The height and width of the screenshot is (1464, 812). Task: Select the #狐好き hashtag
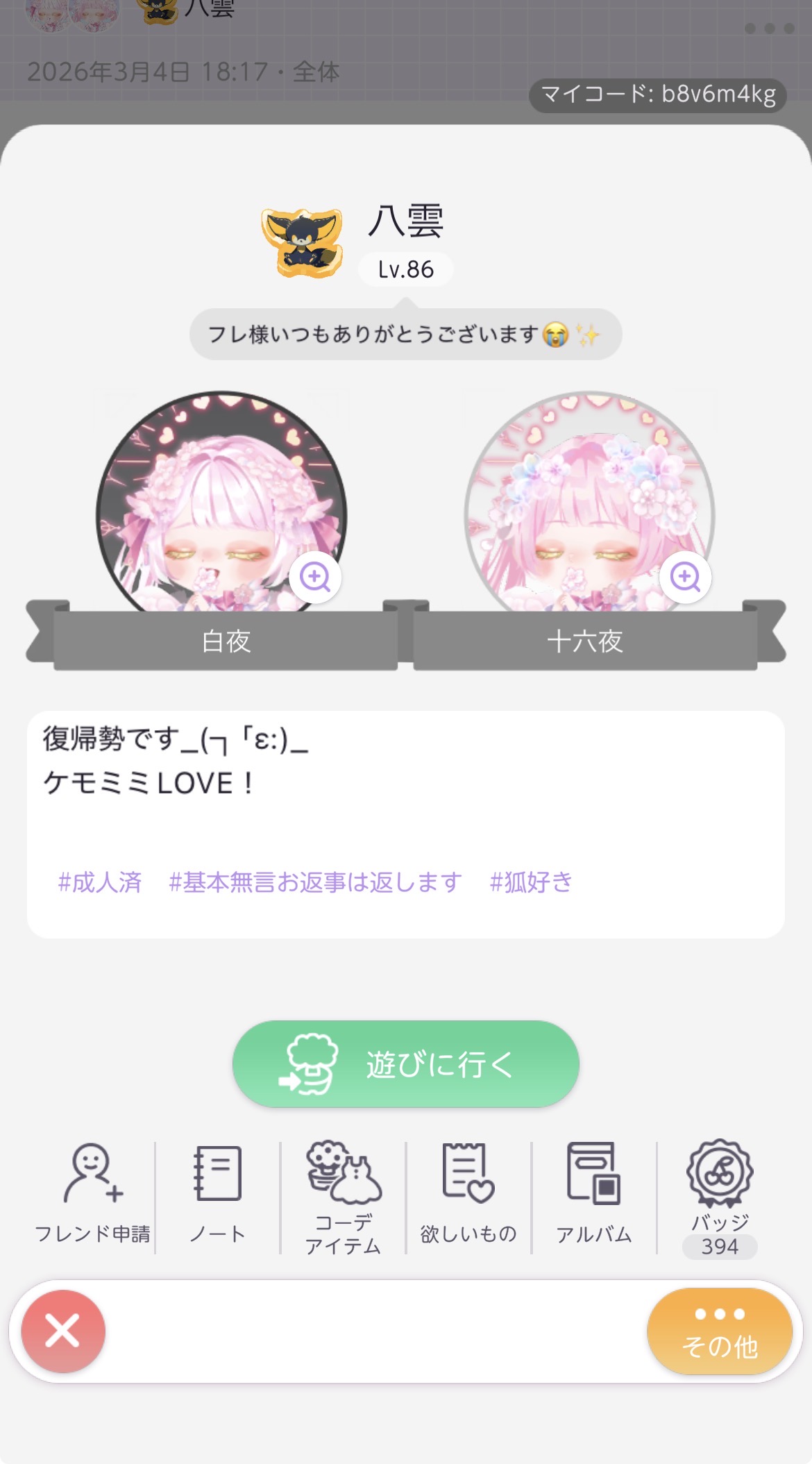pyautogui.click(x=532, y=882)
